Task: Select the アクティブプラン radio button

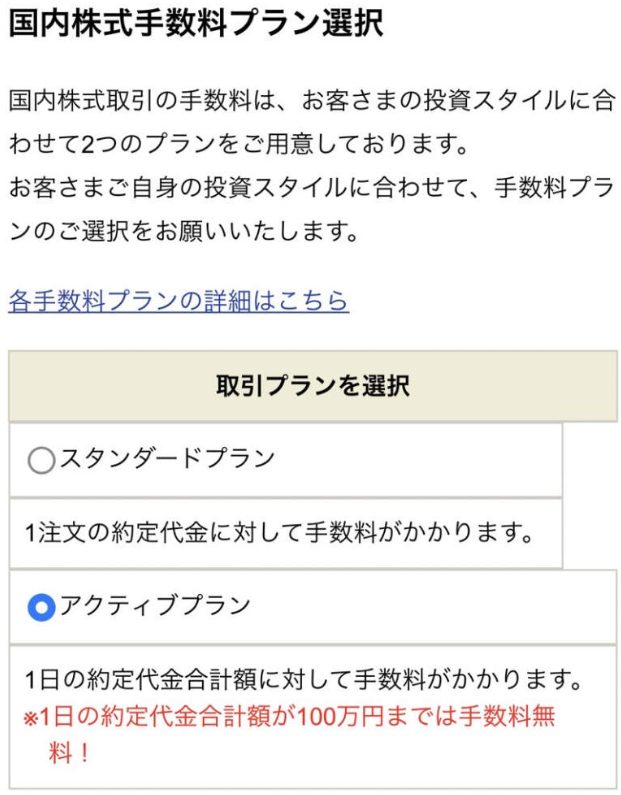Action: click(x=41, y=607)
